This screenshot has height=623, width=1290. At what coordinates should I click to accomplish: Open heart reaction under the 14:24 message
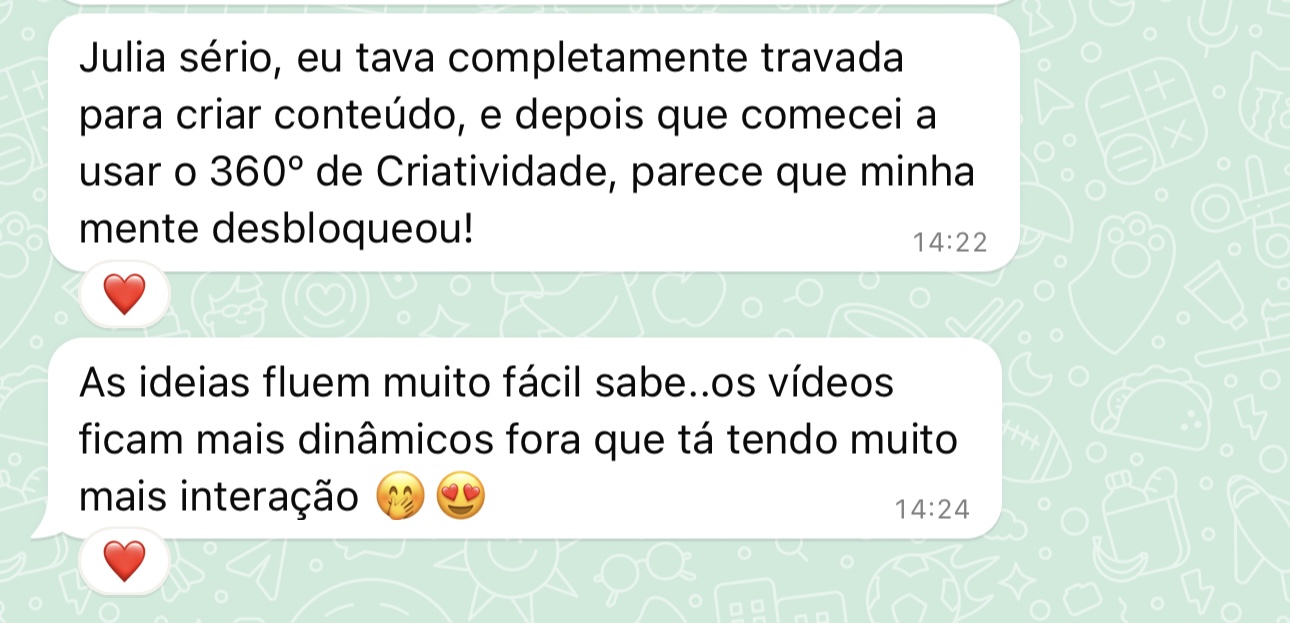pos(125,562)
